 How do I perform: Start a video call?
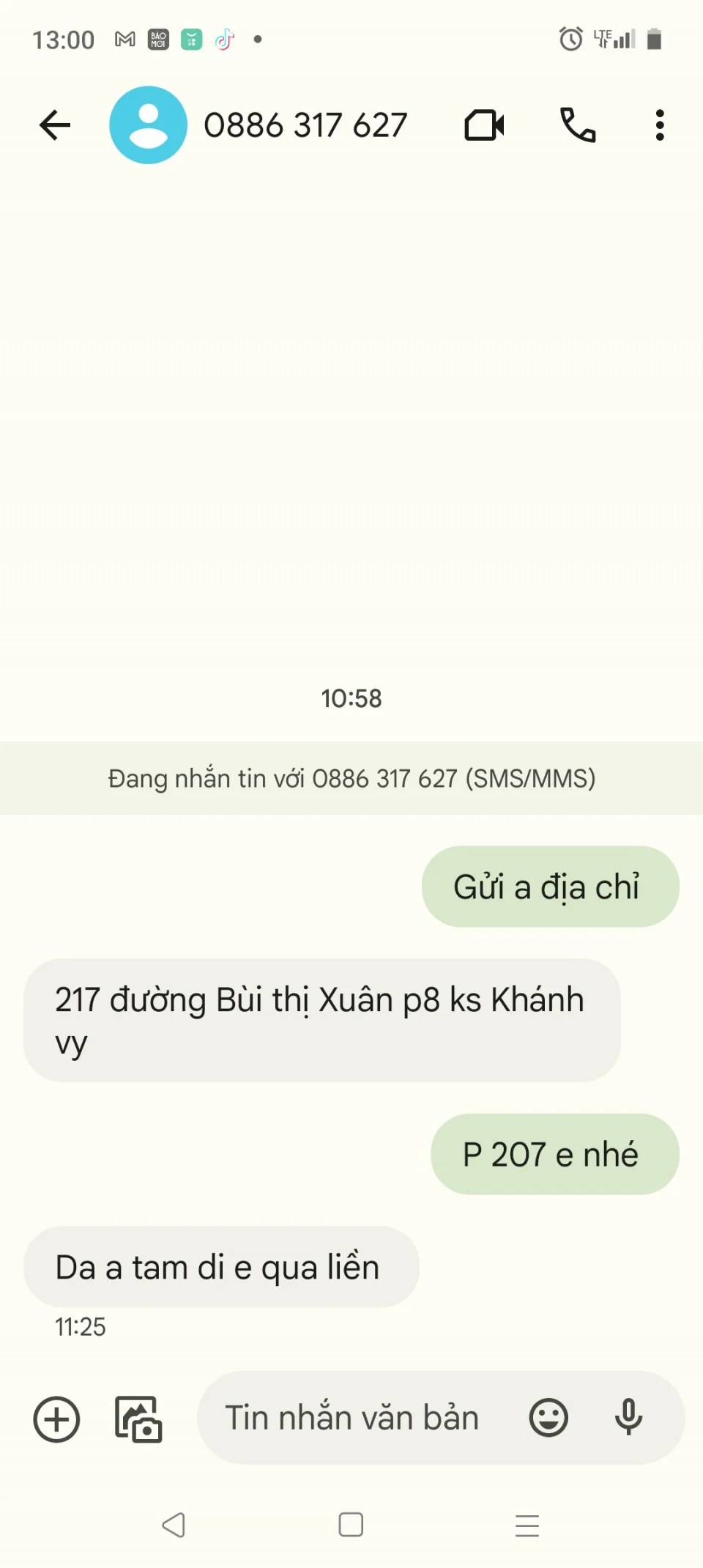click(x=484, y=125)
